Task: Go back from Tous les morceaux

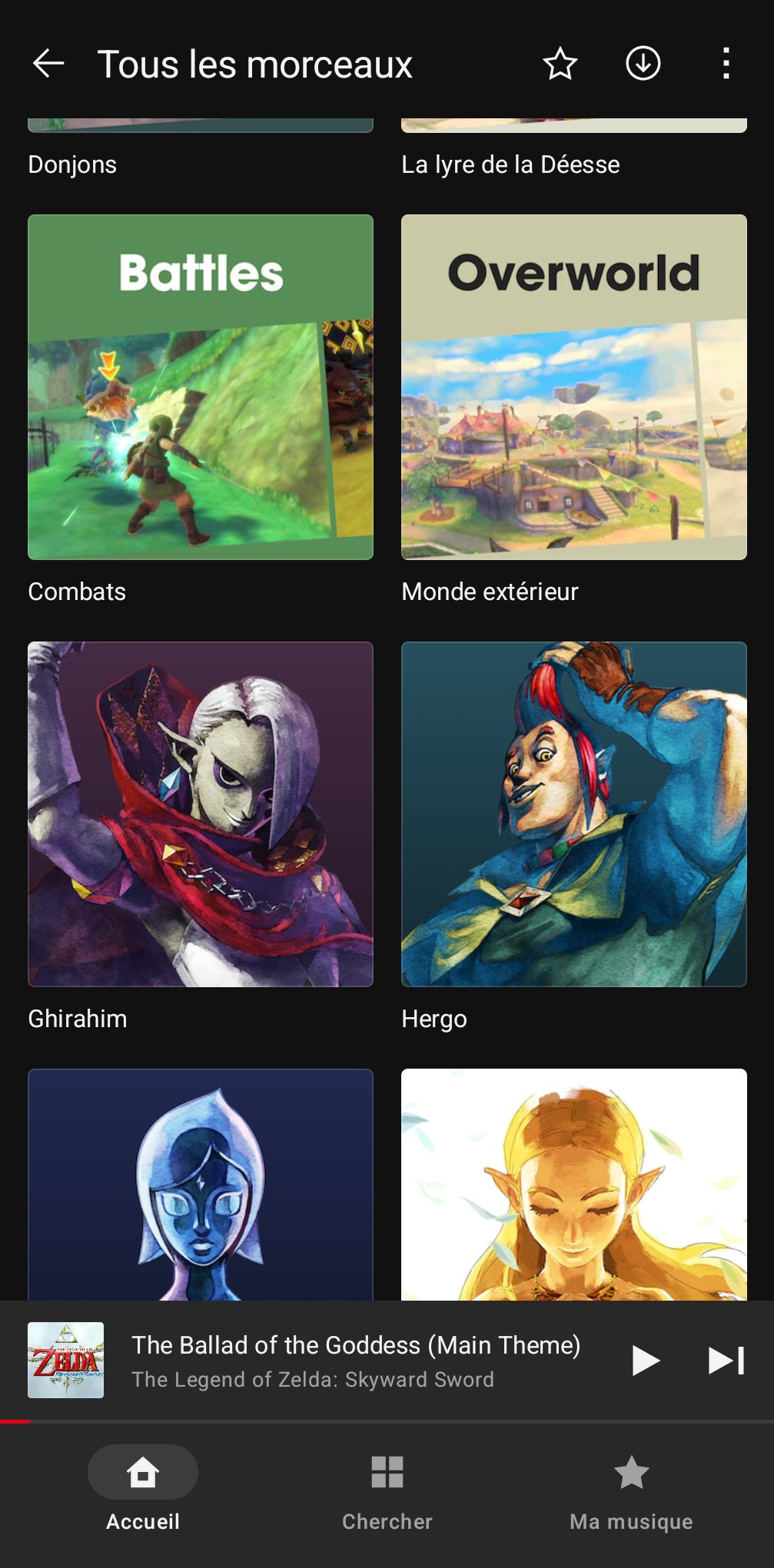Action: 48,64
